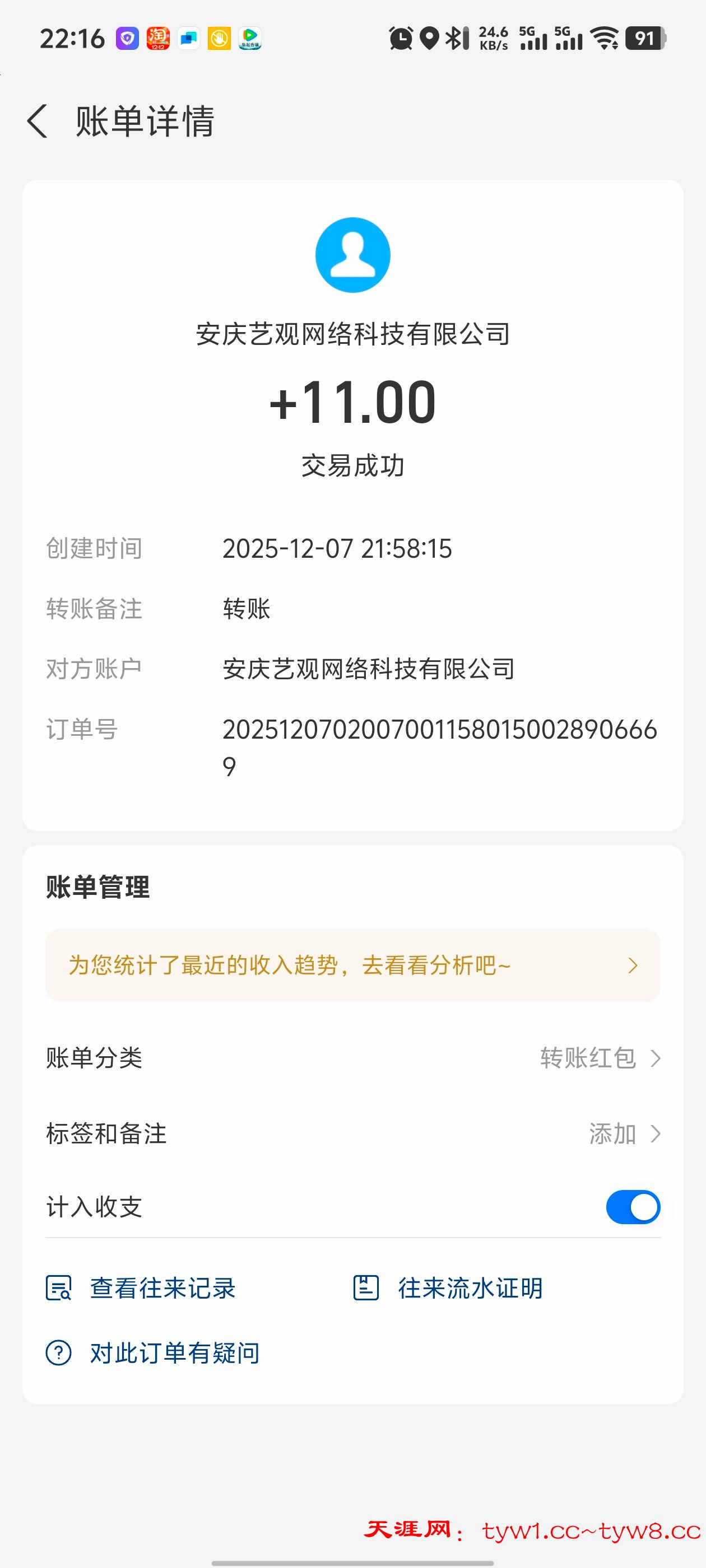This screenshot has height=1568, width=706.
Task: Open the income trend analysis banner
Action: point(352,965)
